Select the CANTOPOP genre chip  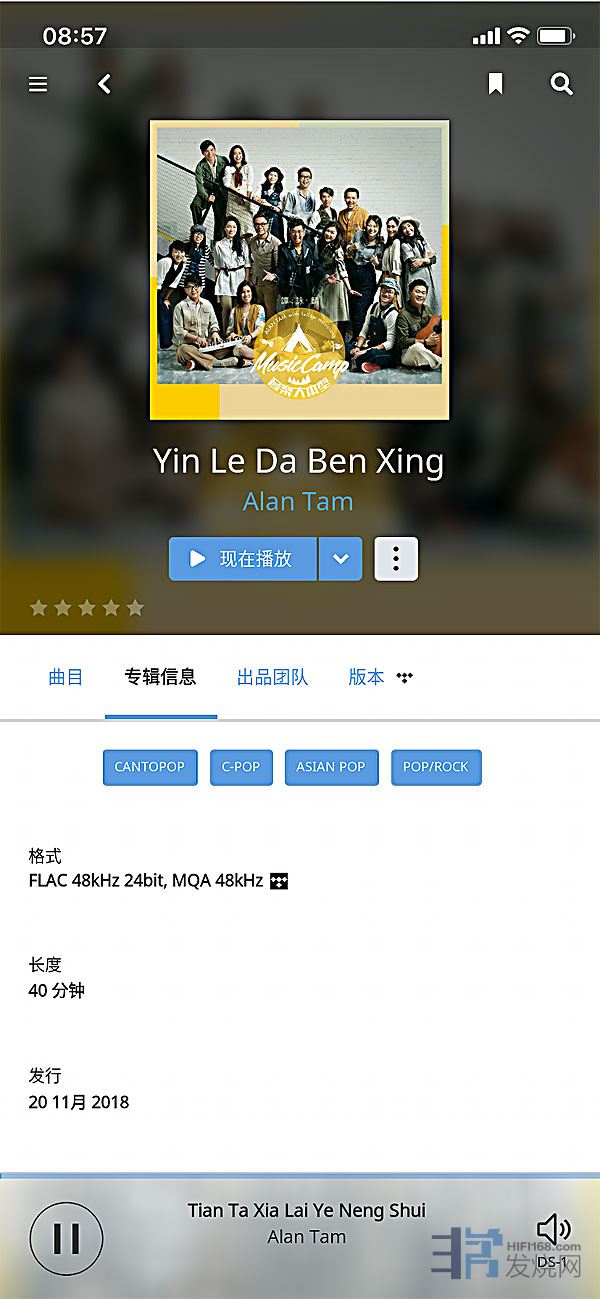point(150,767)
